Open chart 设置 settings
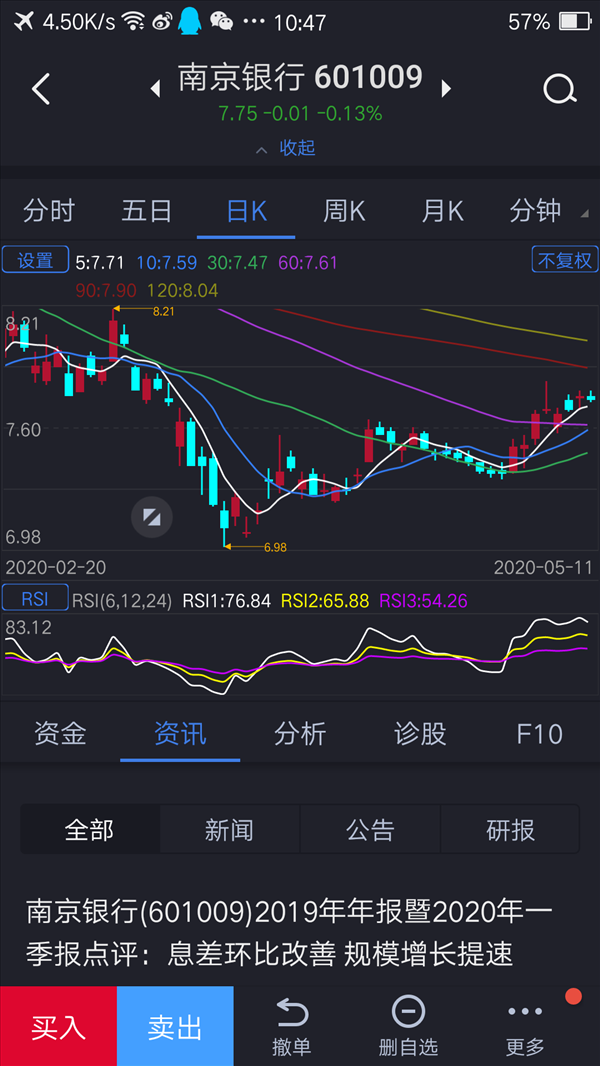This screenshot has height=1066, width=600. 35,260
